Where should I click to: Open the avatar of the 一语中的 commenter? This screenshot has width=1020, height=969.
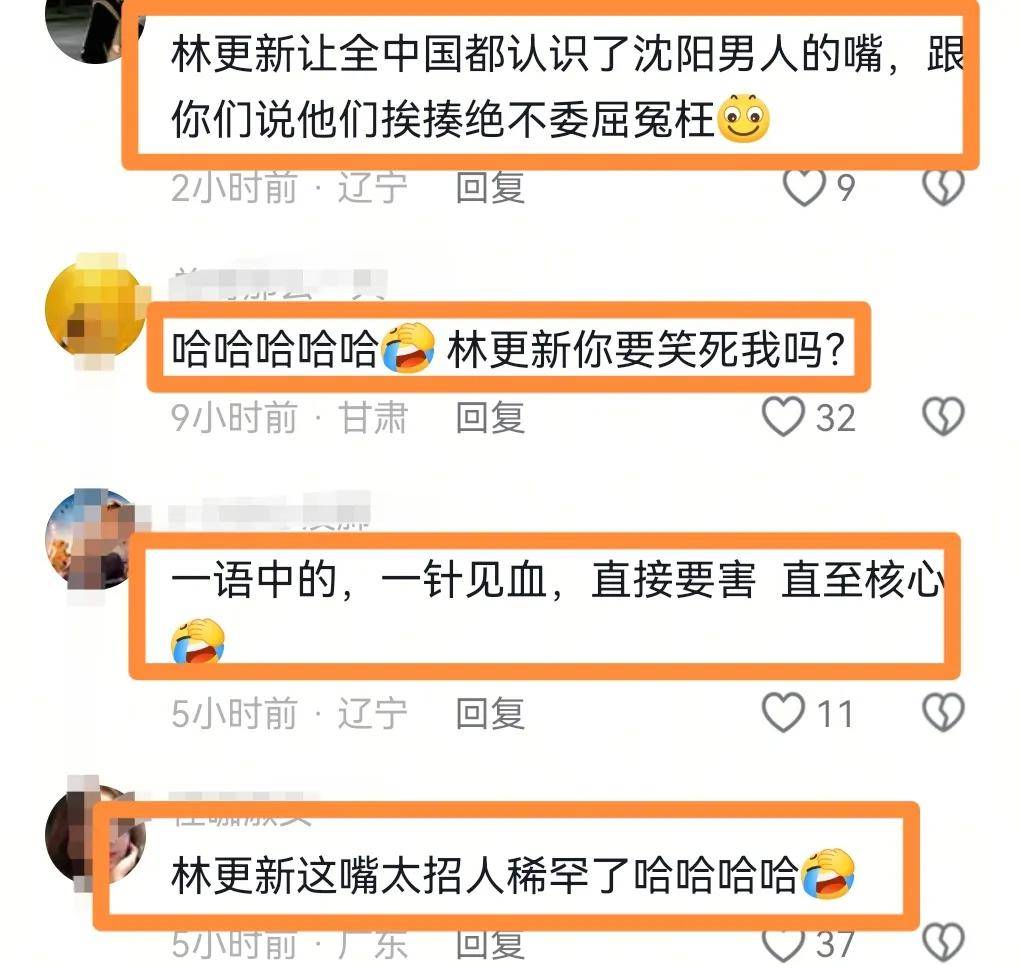coord(91,541)
